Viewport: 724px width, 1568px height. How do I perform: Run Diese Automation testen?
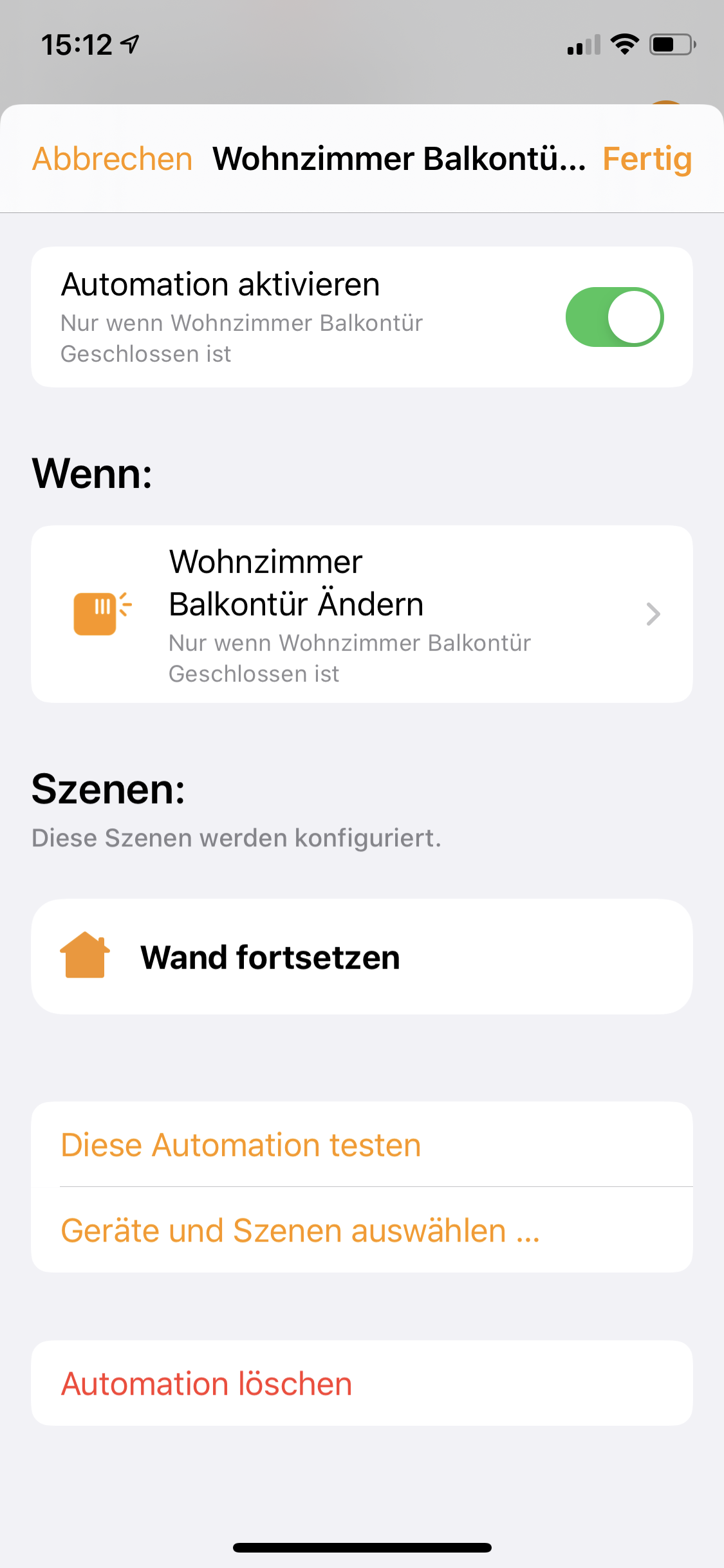pos(241,1145)
